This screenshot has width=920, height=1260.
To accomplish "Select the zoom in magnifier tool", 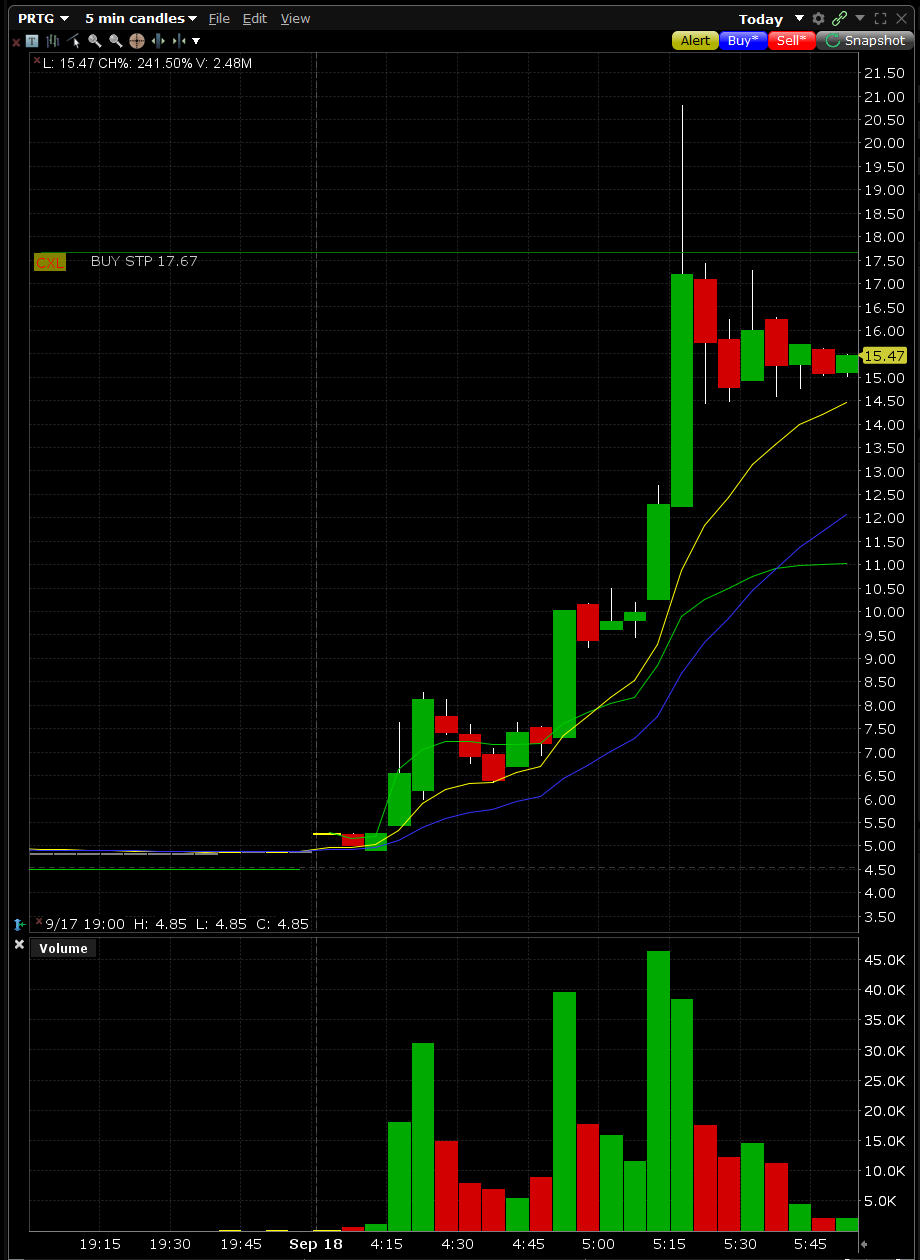I will click(x=95, y=41).
